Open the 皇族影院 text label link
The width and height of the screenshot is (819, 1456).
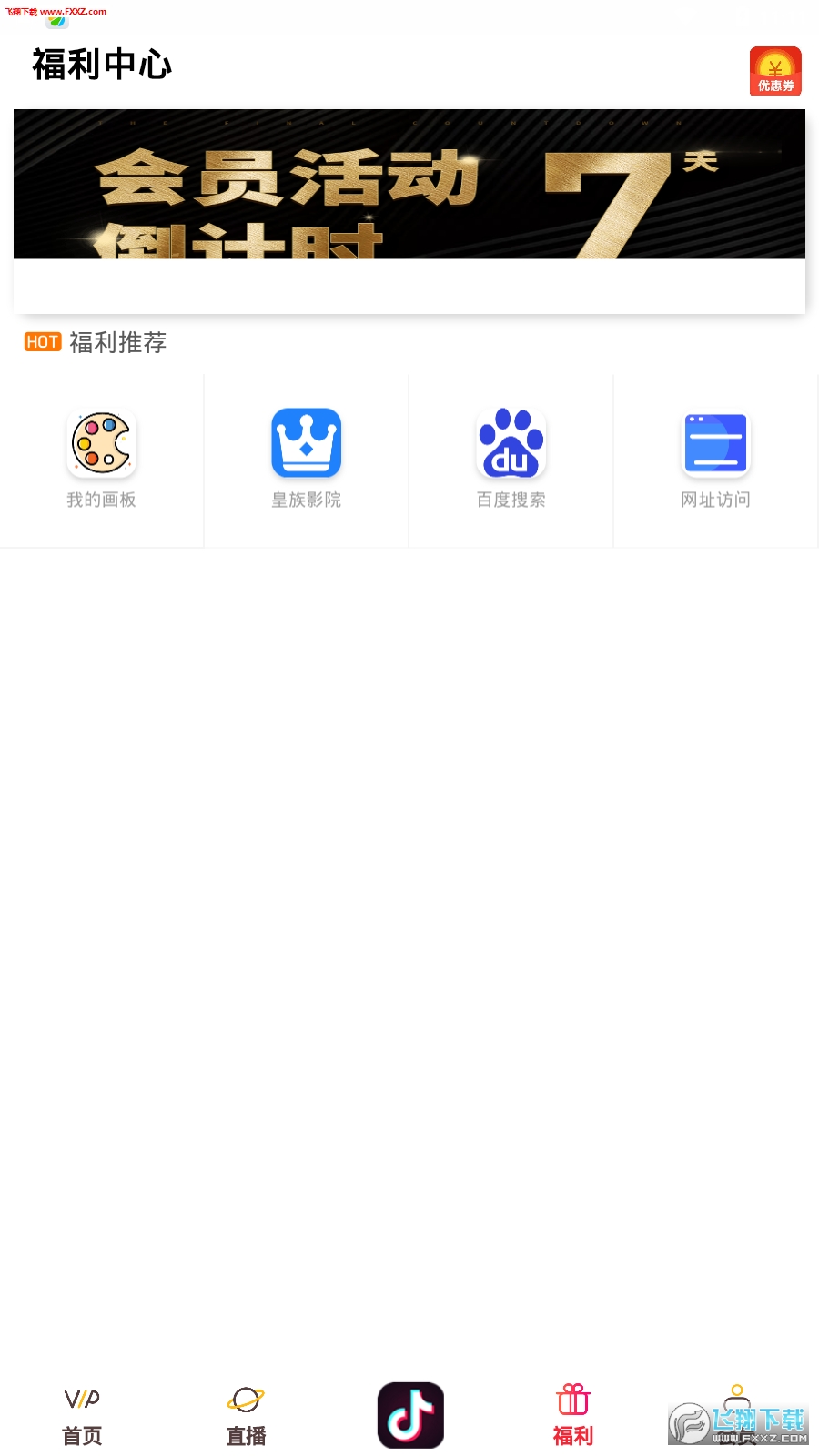(306, 499)
